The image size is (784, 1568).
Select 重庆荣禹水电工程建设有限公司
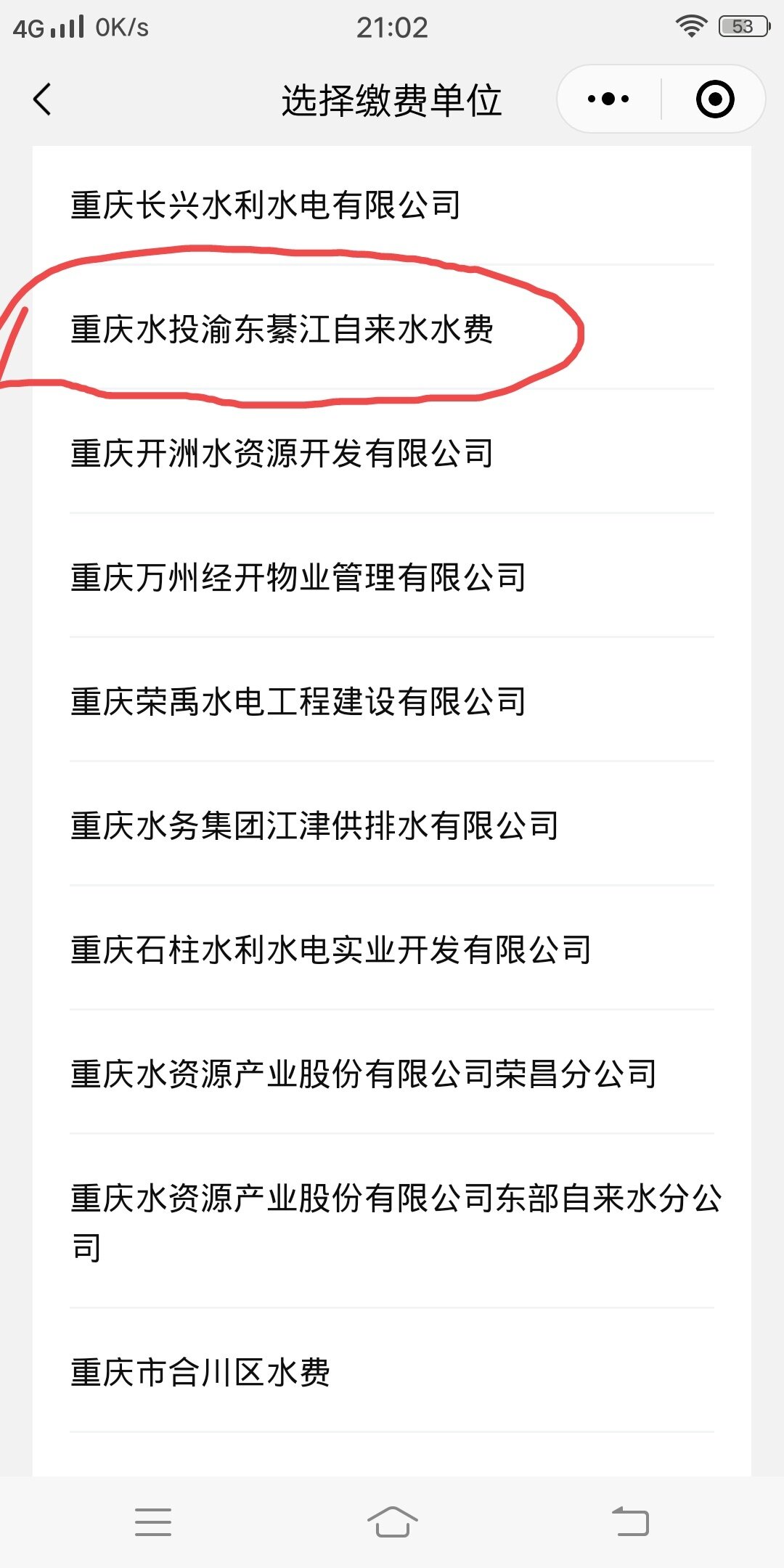click(298, 702)
